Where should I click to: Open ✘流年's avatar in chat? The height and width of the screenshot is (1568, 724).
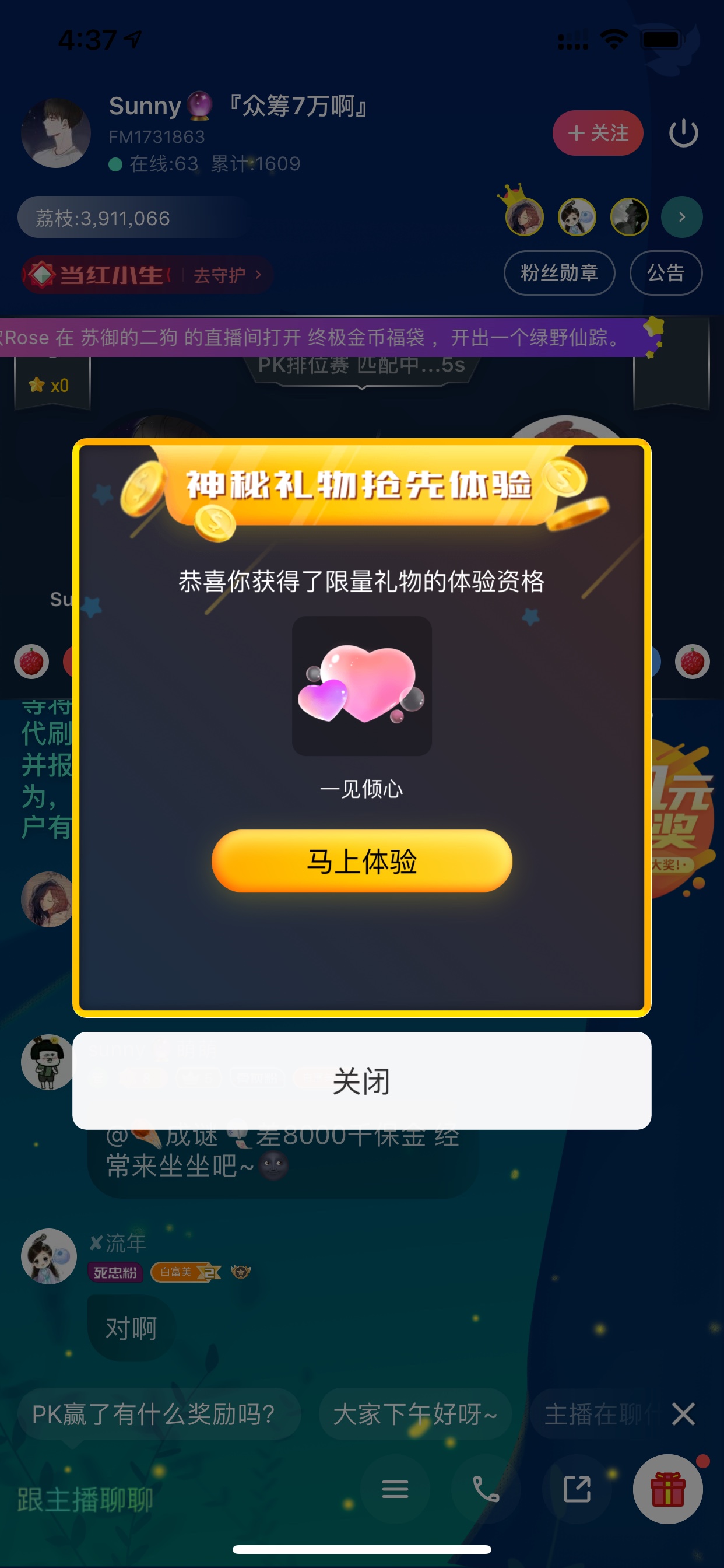click(x=48, y=1256)
